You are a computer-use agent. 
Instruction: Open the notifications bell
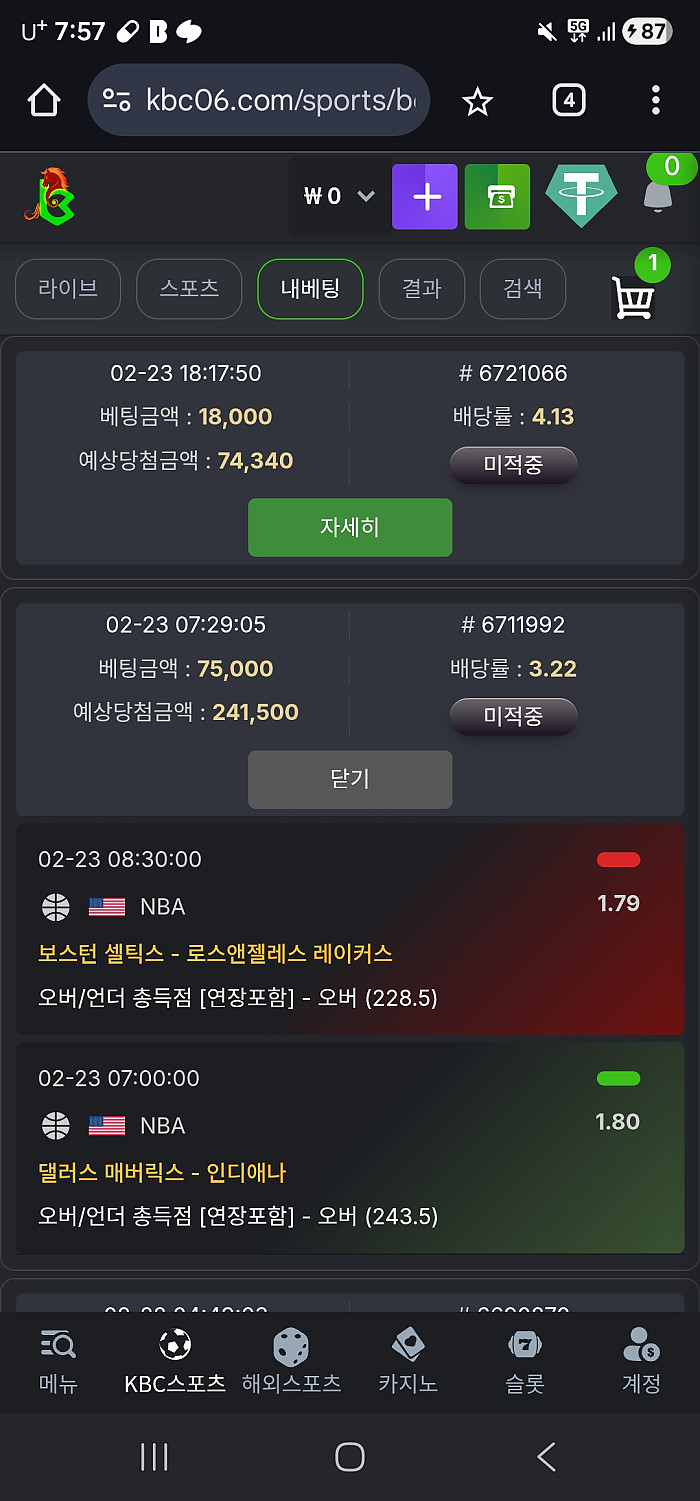(657, 196)
